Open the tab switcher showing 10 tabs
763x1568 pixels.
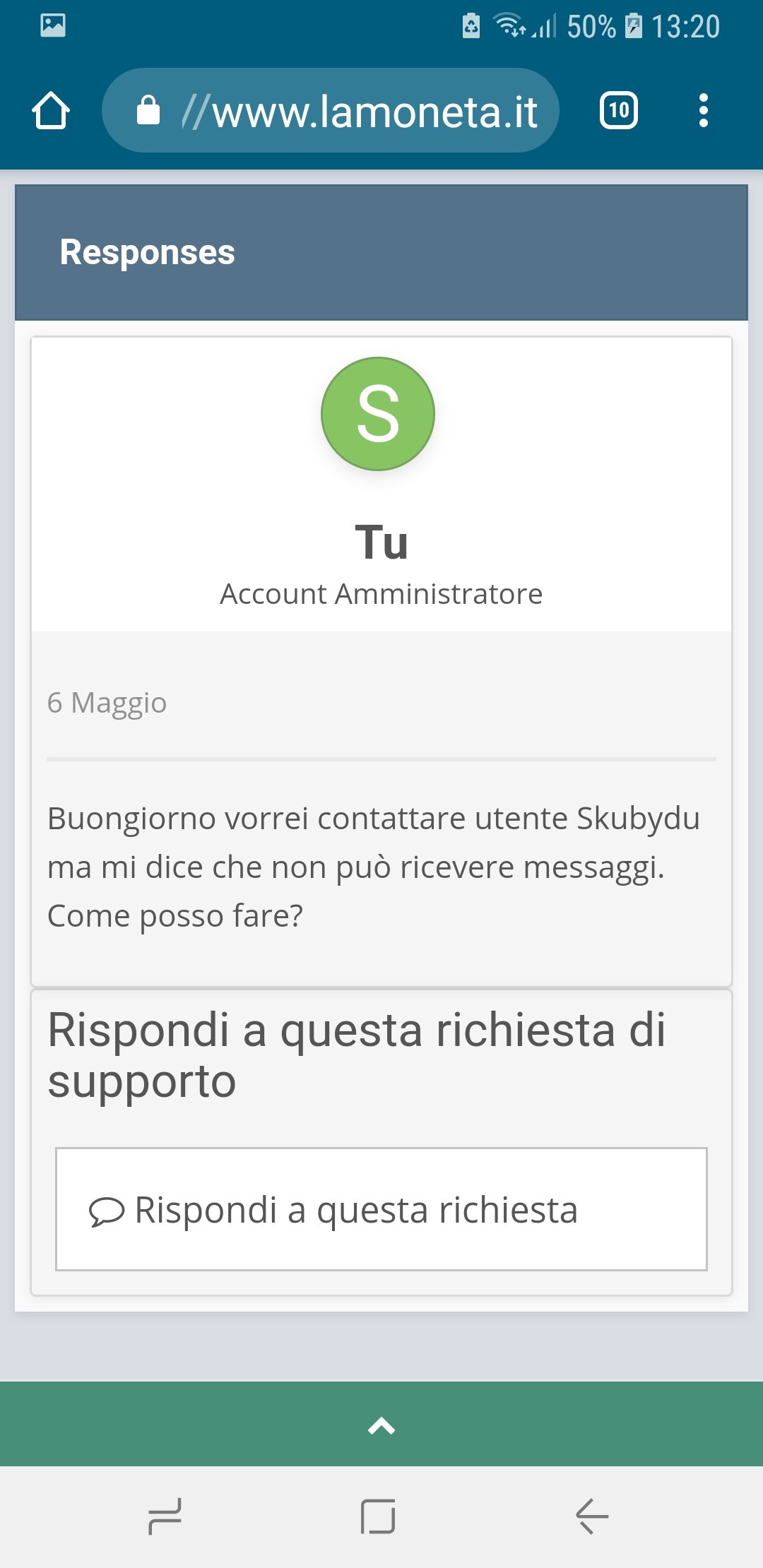[x=619, y=111]
